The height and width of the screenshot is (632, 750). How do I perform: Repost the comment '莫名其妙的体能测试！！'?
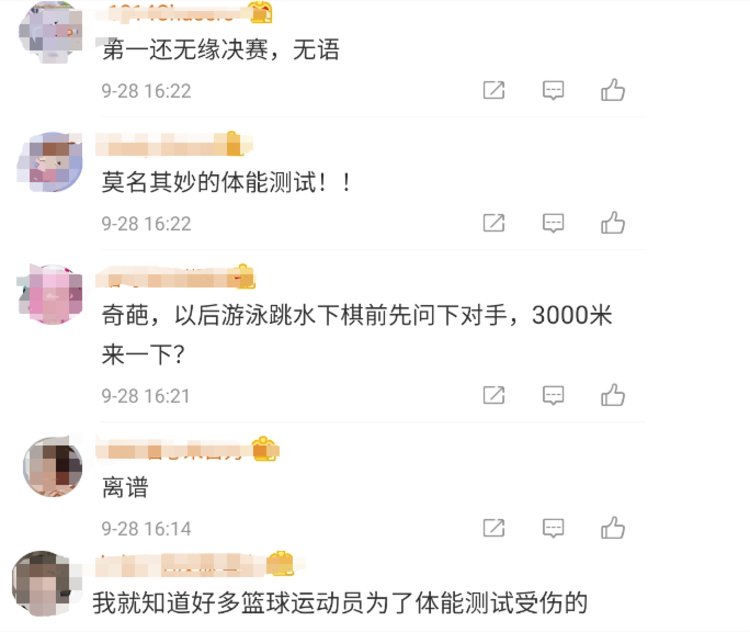[494, 223]
